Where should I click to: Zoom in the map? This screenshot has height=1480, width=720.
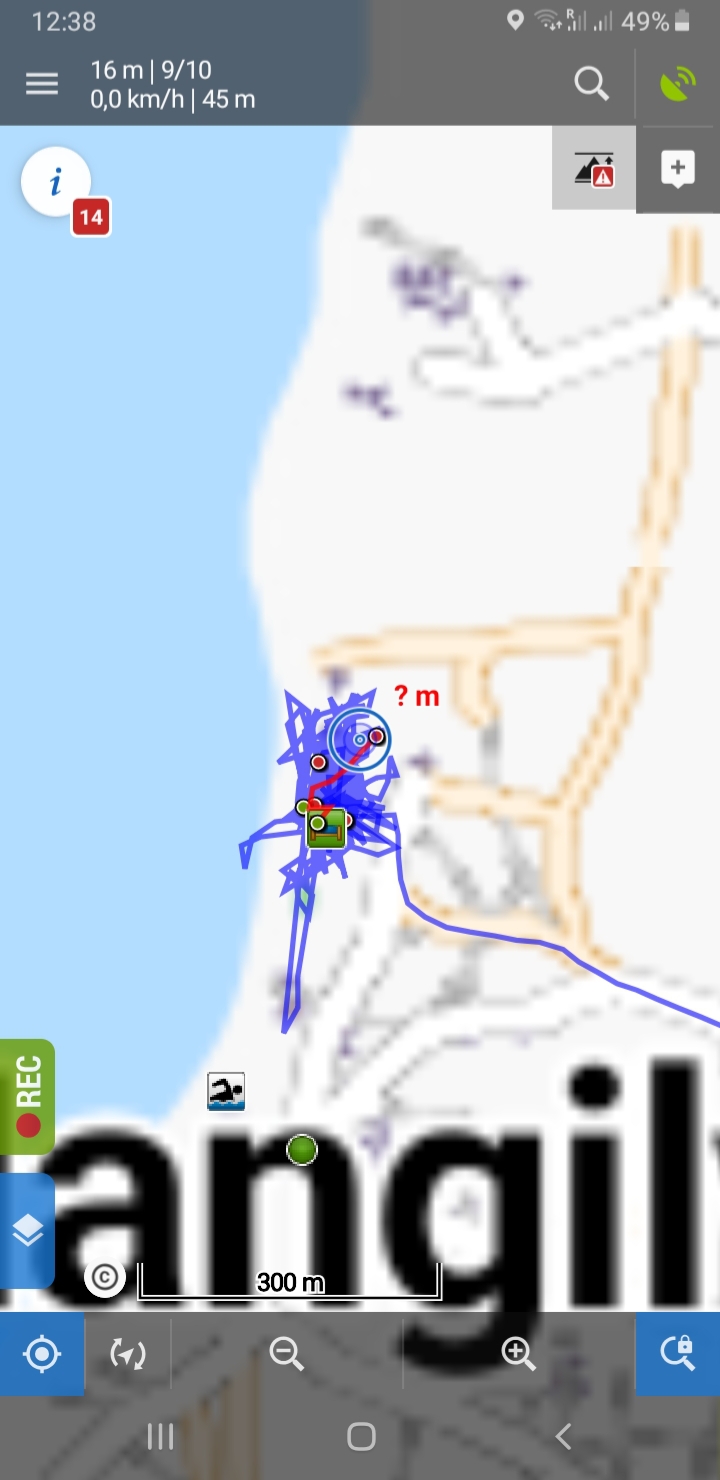[x=518, y=1354]
